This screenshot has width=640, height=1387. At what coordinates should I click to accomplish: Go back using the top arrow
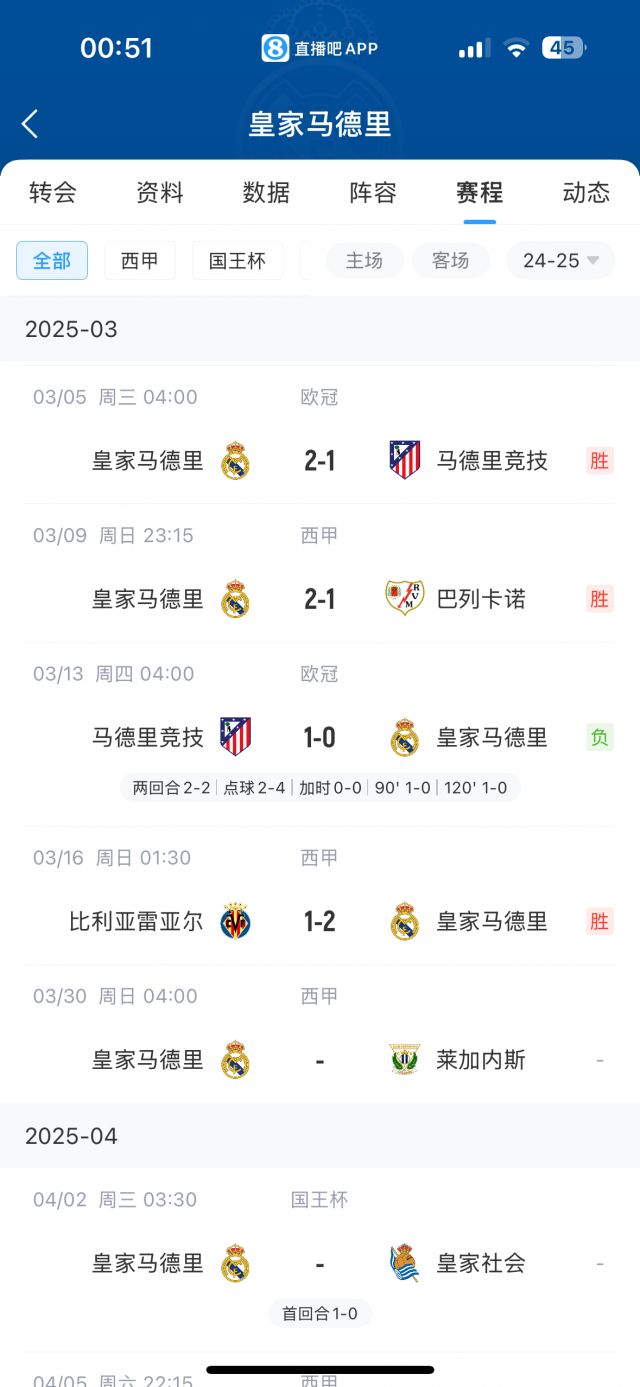(x=30, y=124)
